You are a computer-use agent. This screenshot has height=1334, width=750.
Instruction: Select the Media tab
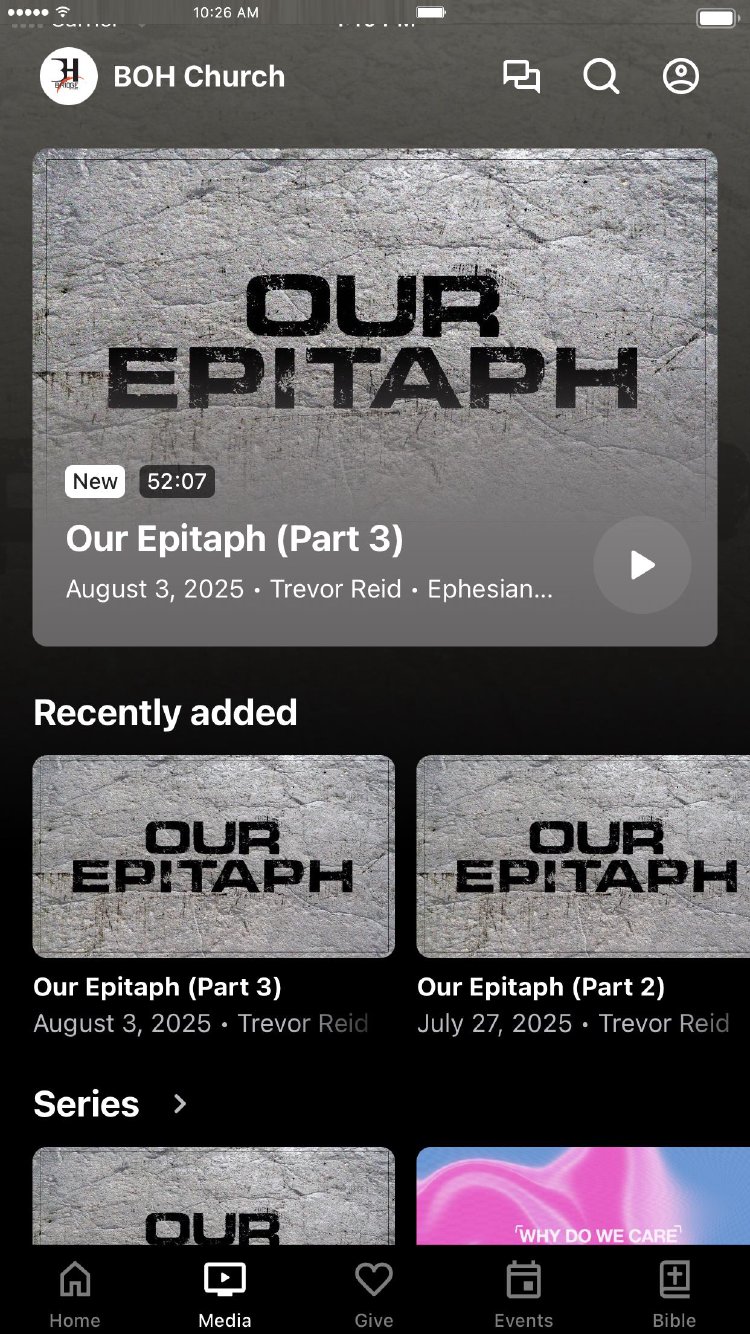225,1294
